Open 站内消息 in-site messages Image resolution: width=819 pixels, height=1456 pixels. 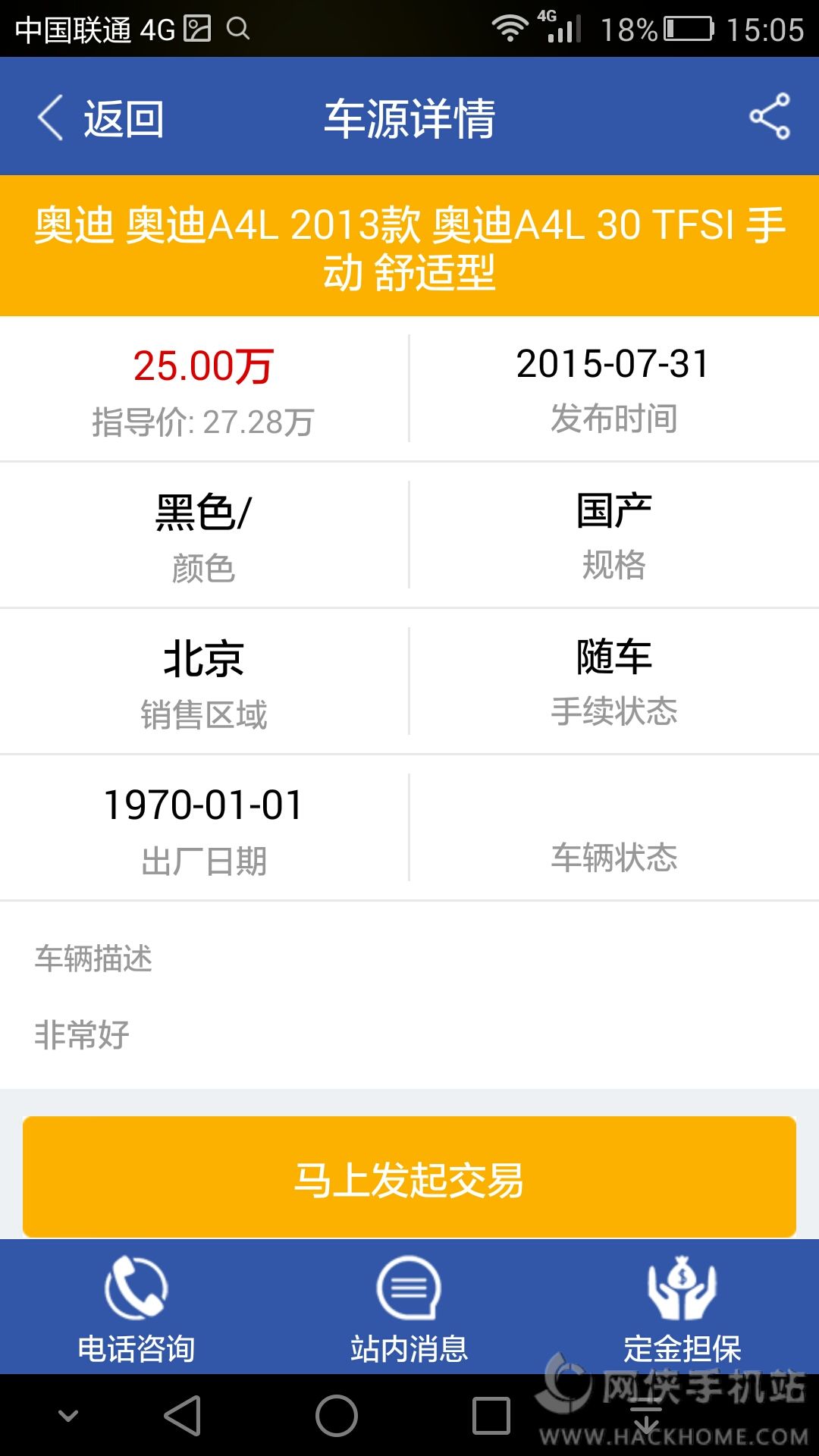pos(409,1309)
